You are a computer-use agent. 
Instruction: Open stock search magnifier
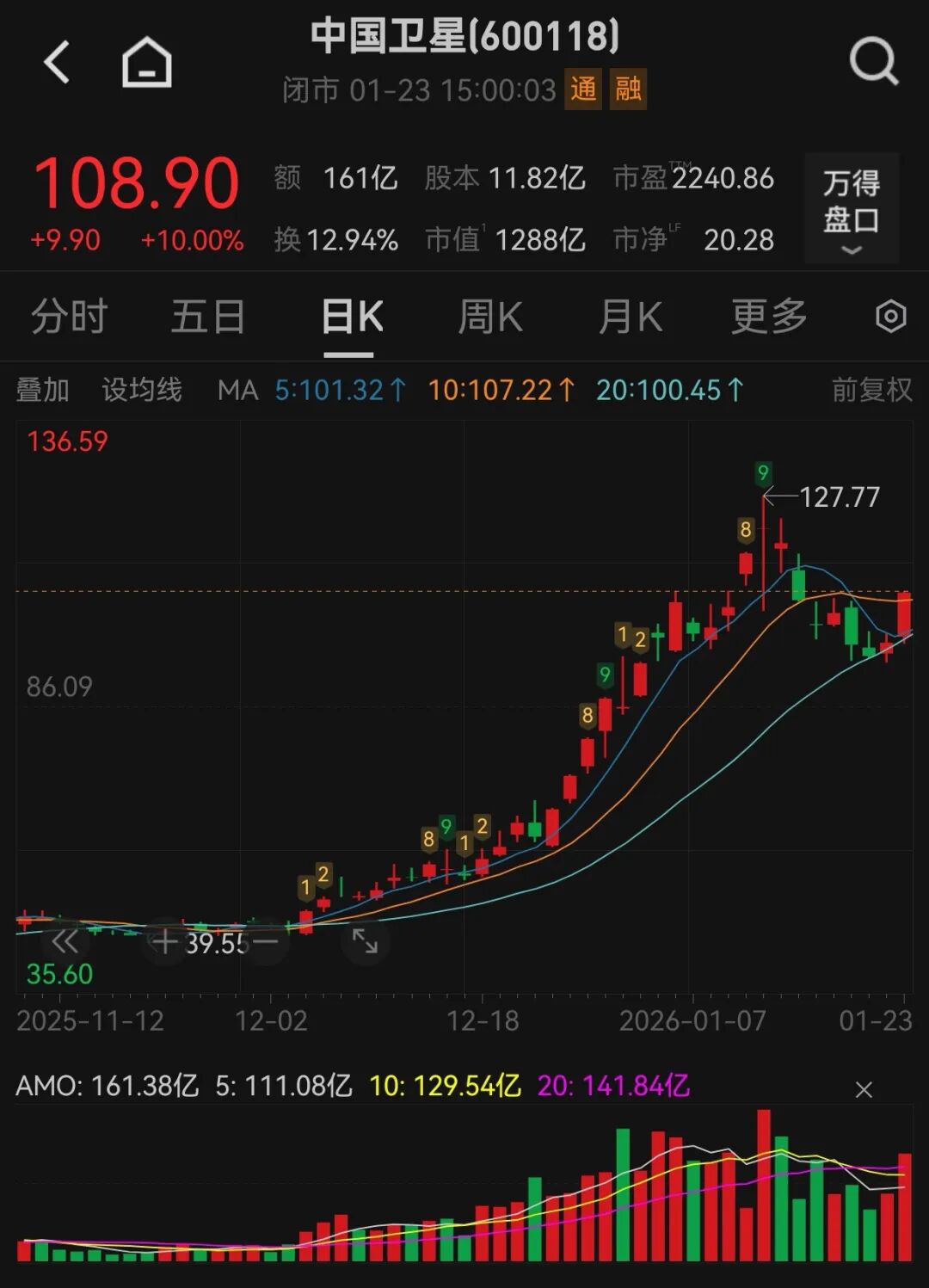pyautogui.click(x=873, y=62)
